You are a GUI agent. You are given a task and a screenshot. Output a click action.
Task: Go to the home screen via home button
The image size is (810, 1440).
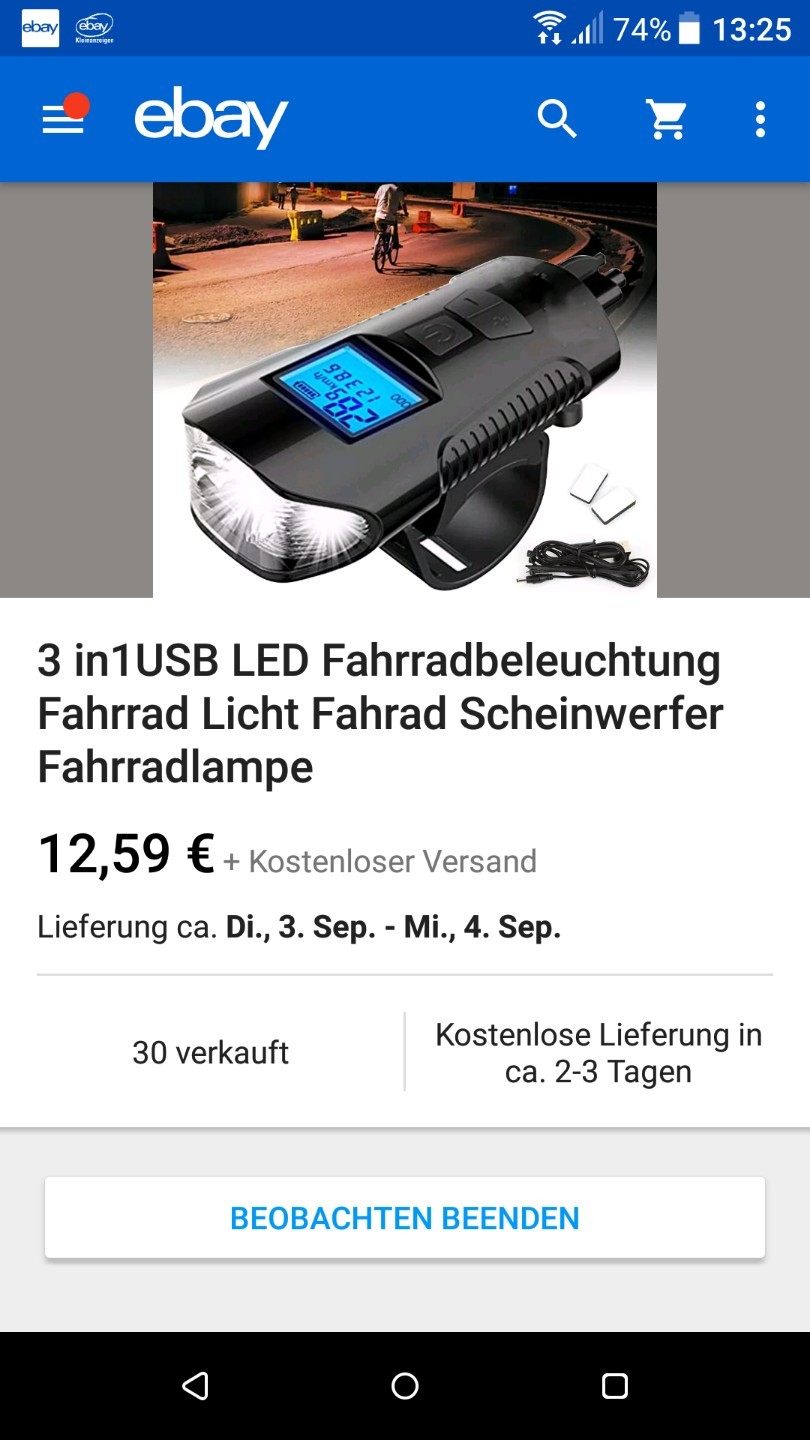(405, 1385)
